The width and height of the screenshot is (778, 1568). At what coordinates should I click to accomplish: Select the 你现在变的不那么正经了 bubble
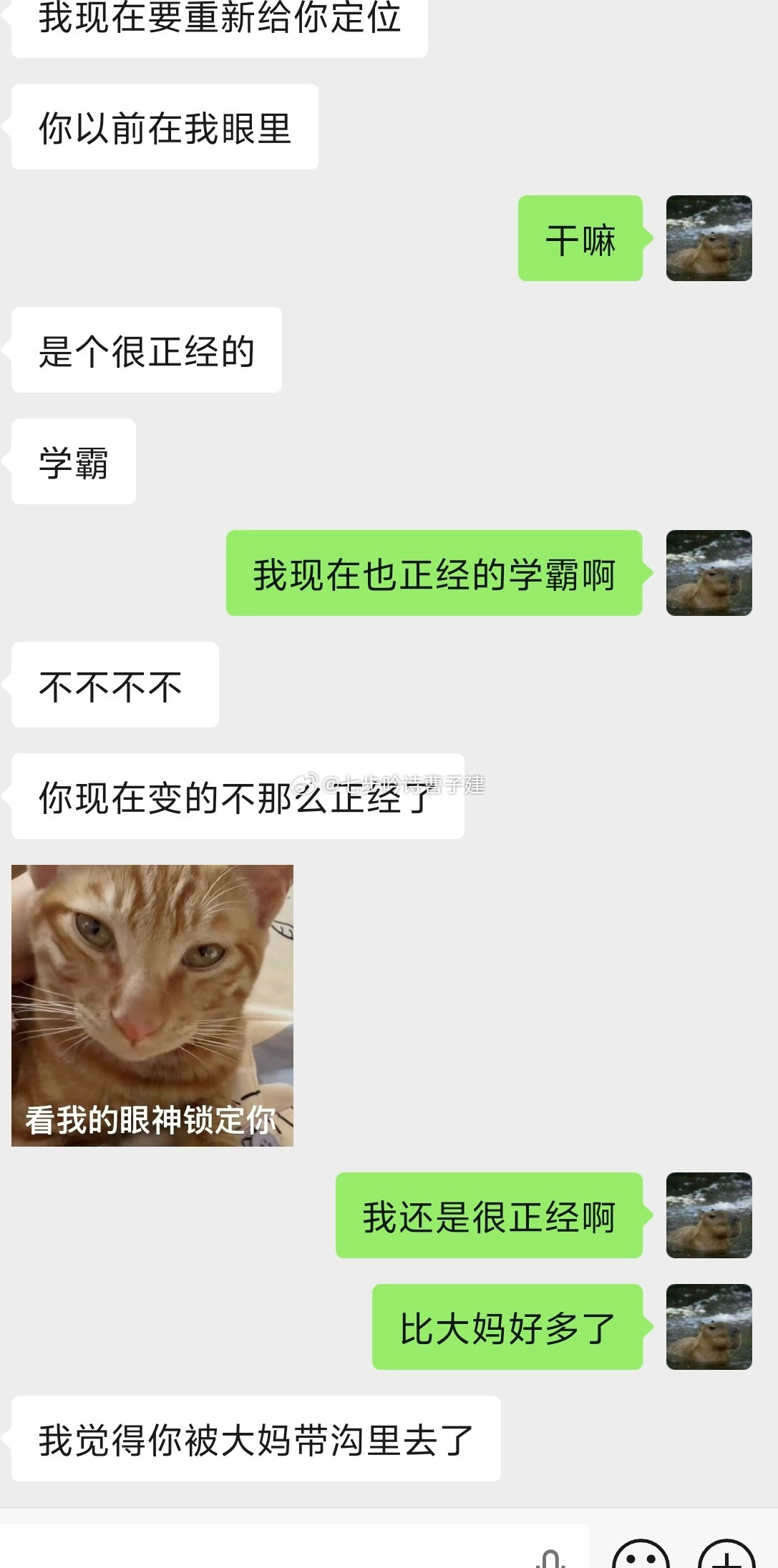click(236, 795)
